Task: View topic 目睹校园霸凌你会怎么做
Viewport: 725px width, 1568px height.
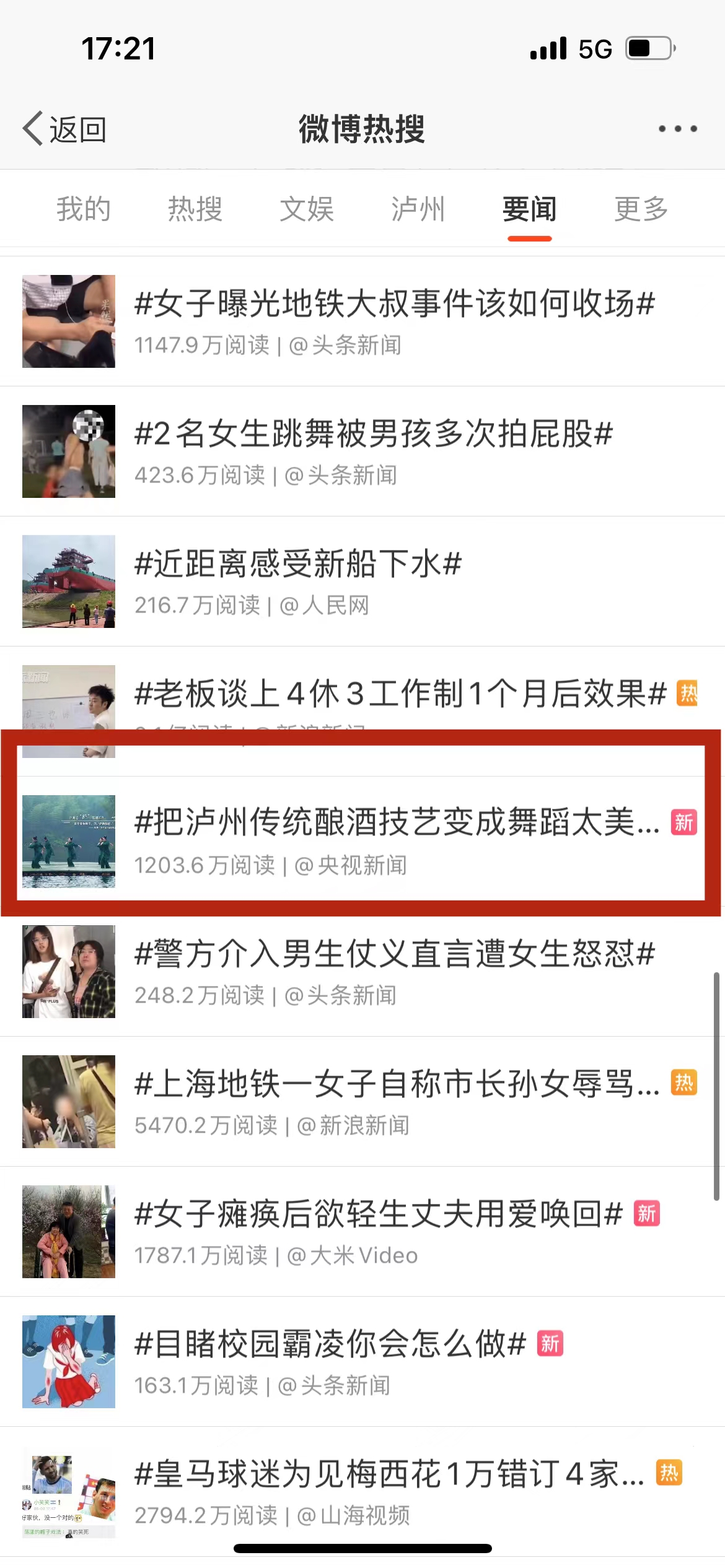Action: tap(330, 1344)
